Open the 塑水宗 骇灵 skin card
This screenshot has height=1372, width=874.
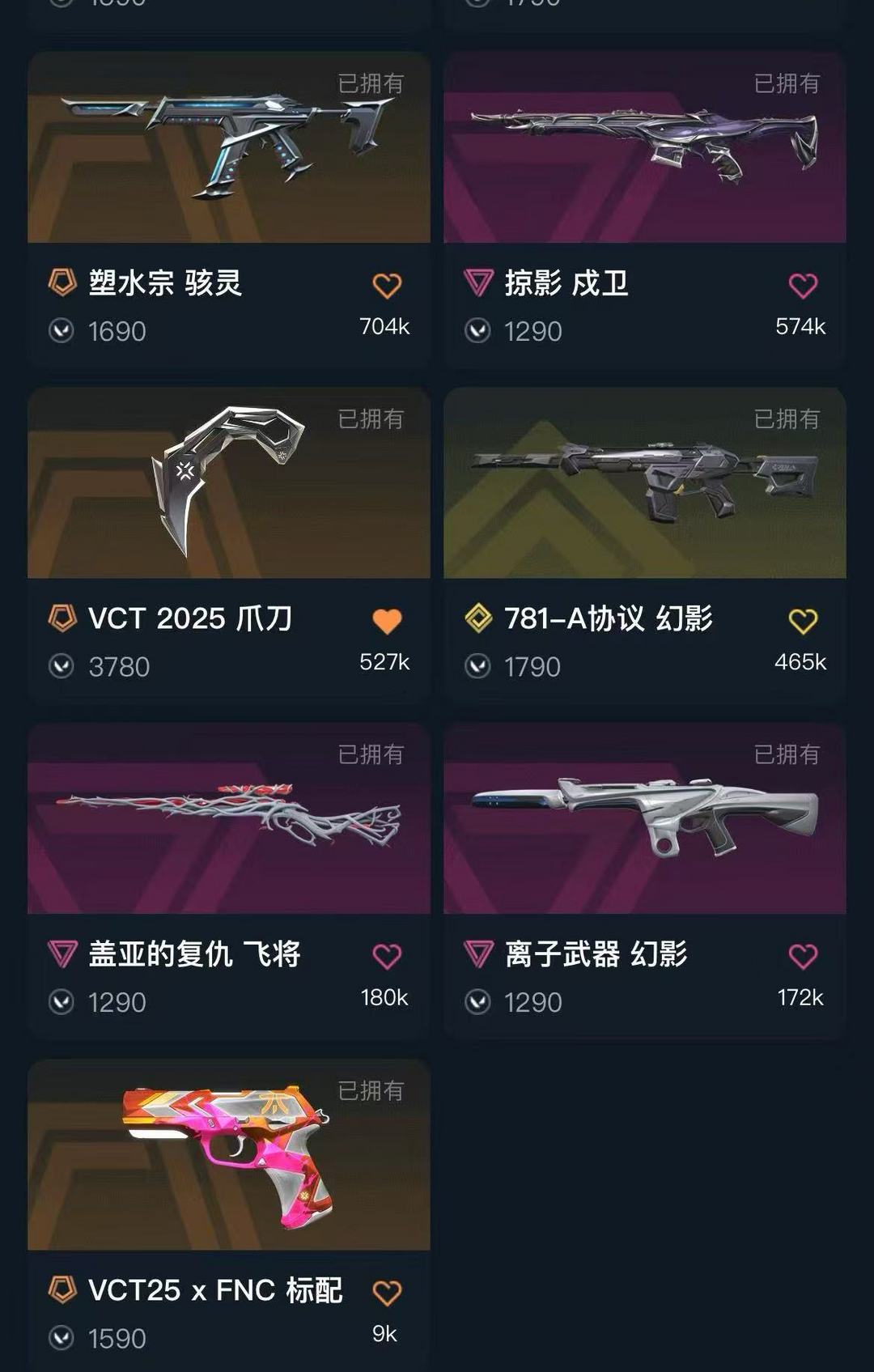click(229, 210)
